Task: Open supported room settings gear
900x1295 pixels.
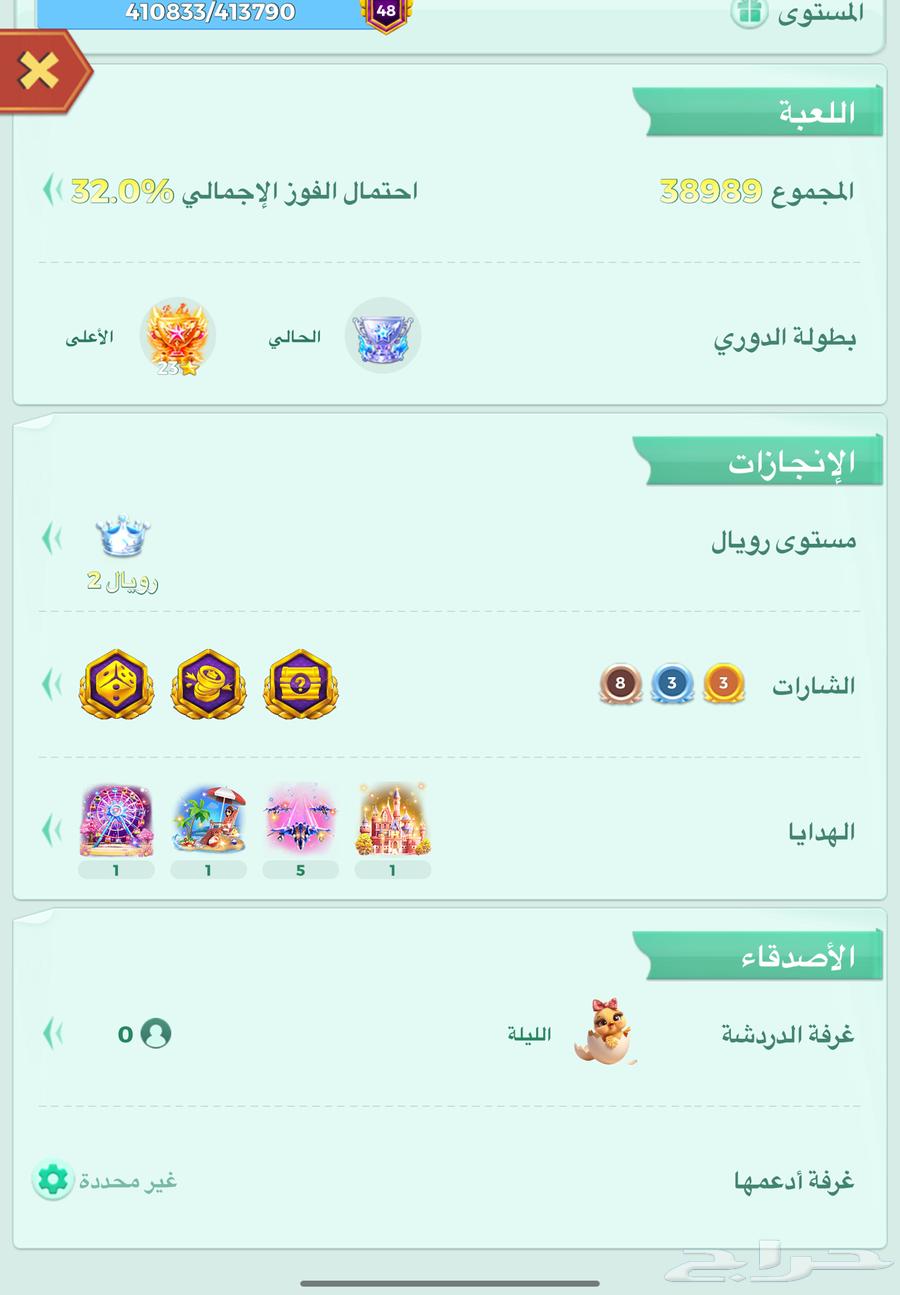Action: 52,1181
